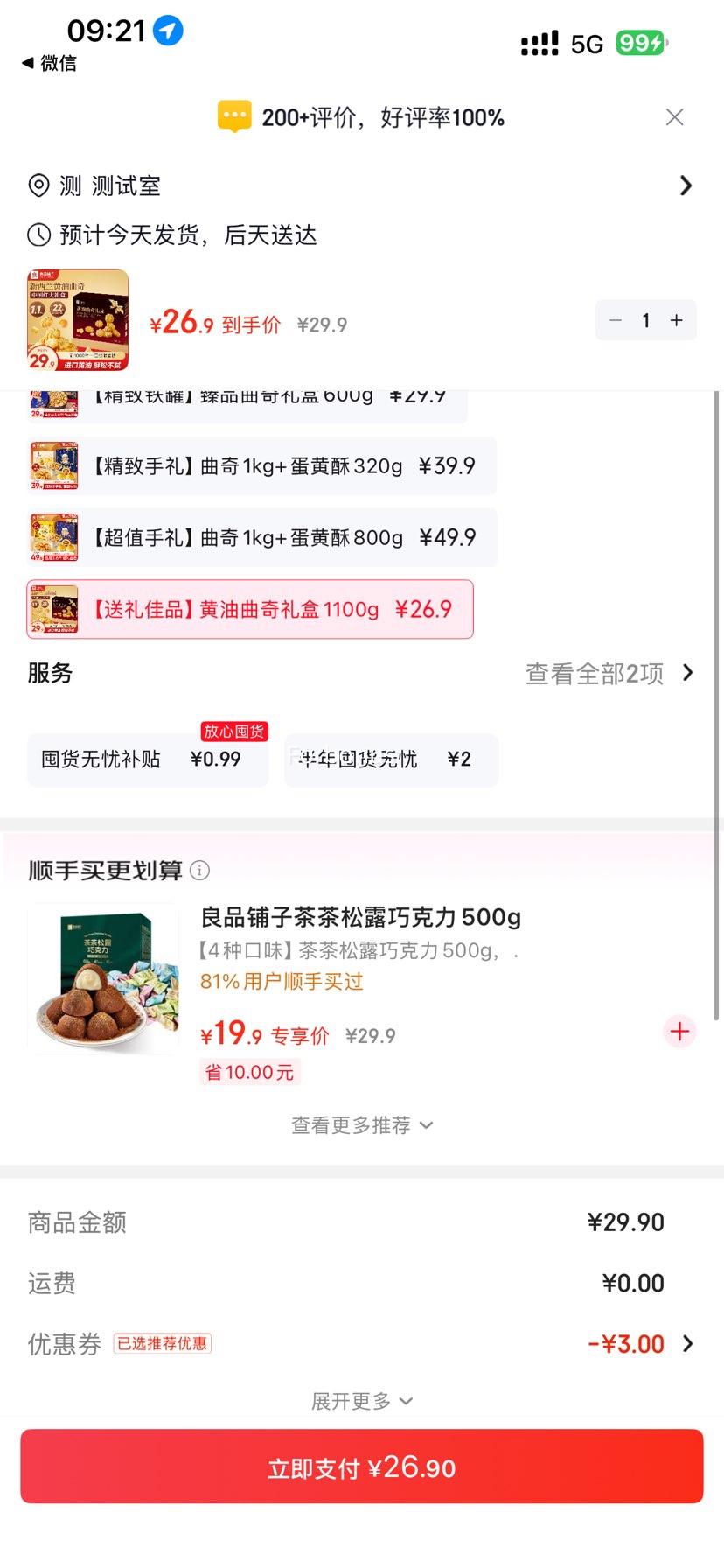
Task: Tap ◀微信 to return to WeChat
Action: pos(48,63)
